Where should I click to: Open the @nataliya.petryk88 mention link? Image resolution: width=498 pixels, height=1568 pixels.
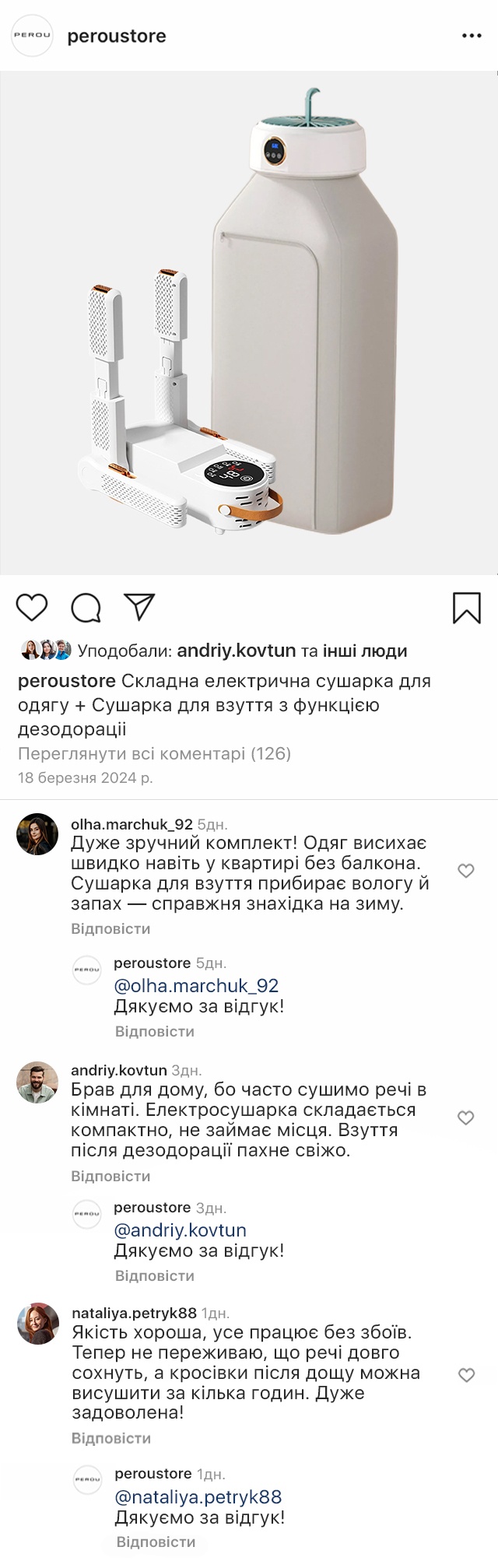pyautogui.click(x=198, y=1496)
